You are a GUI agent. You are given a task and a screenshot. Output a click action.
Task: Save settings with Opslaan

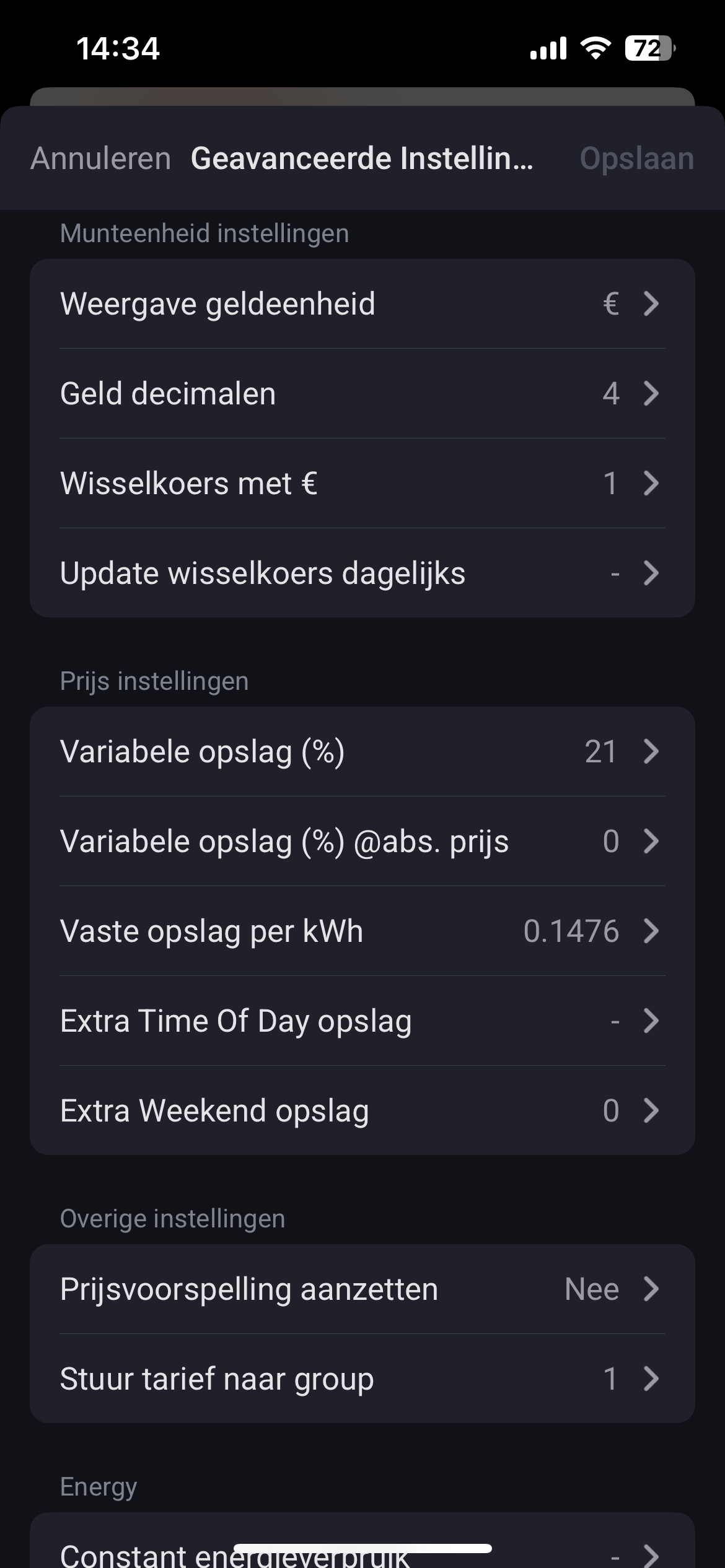coord(636,159)
